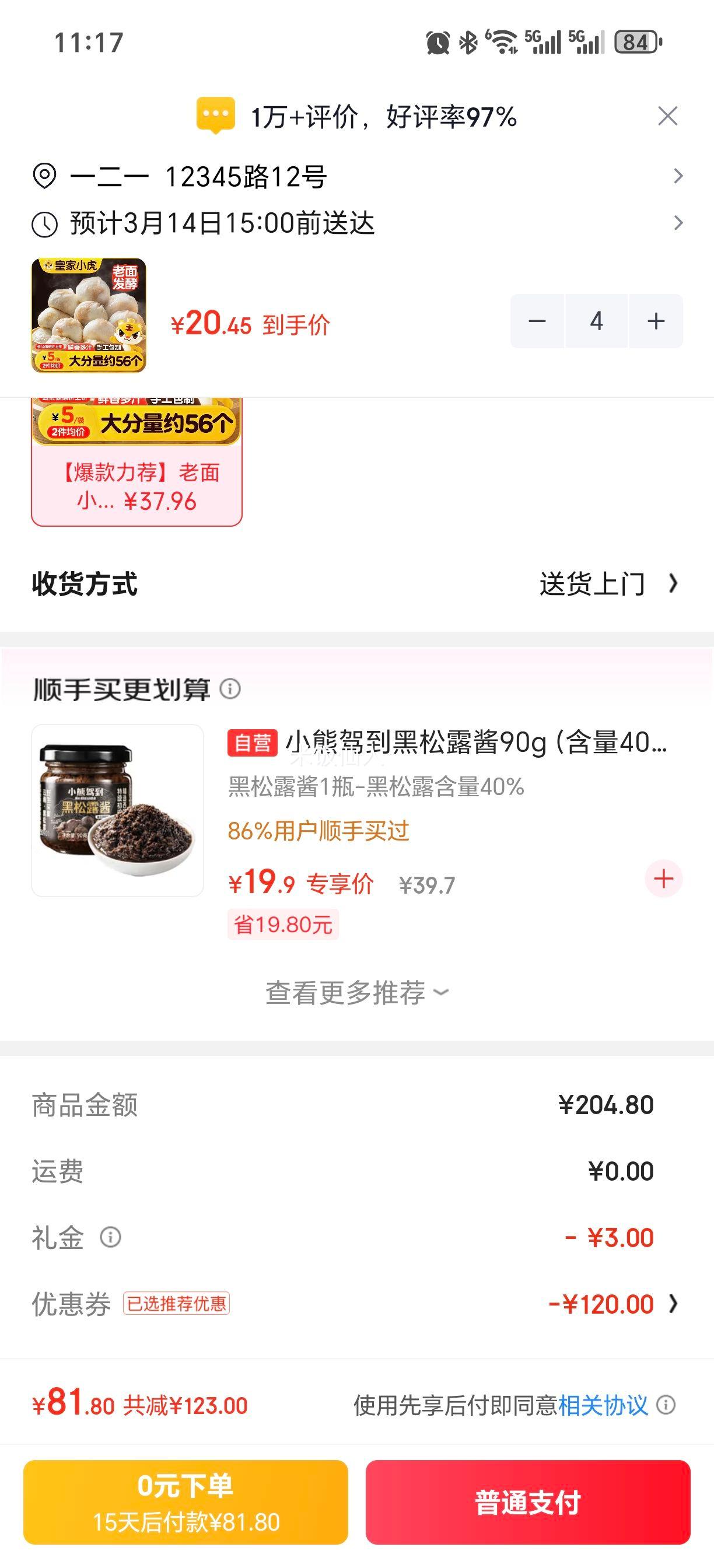Image resolution: width=714 pixels, height=1568 pixels.
Task: Choose 普通支付 to pay
Action: click(x=528, y=1502)
